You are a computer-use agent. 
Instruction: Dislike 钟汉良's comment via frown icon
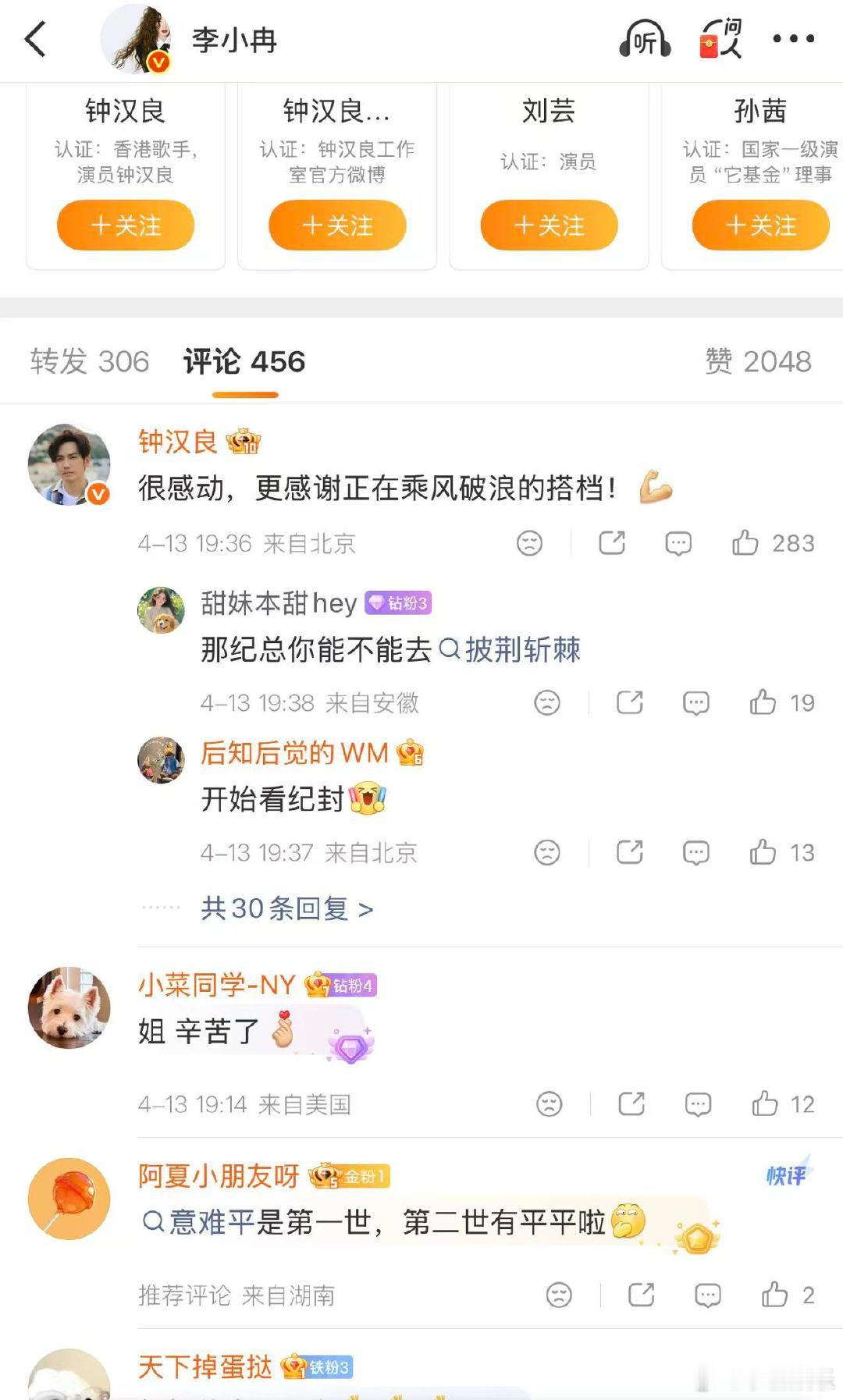[530, 542]
